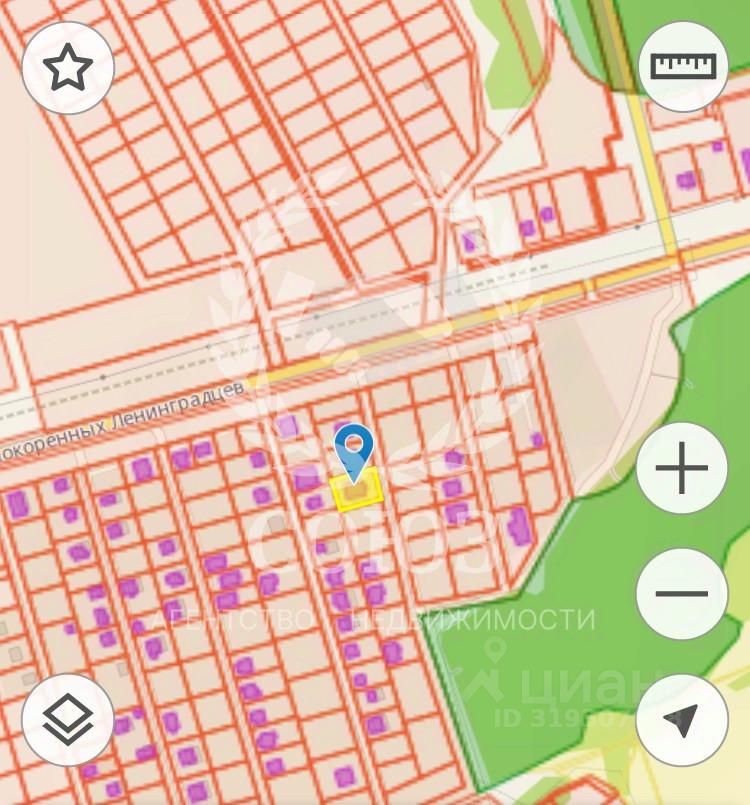Screen dimensions: 750x805
Task: Open the ruler measurement tool
Action: [x=683, y=66]
